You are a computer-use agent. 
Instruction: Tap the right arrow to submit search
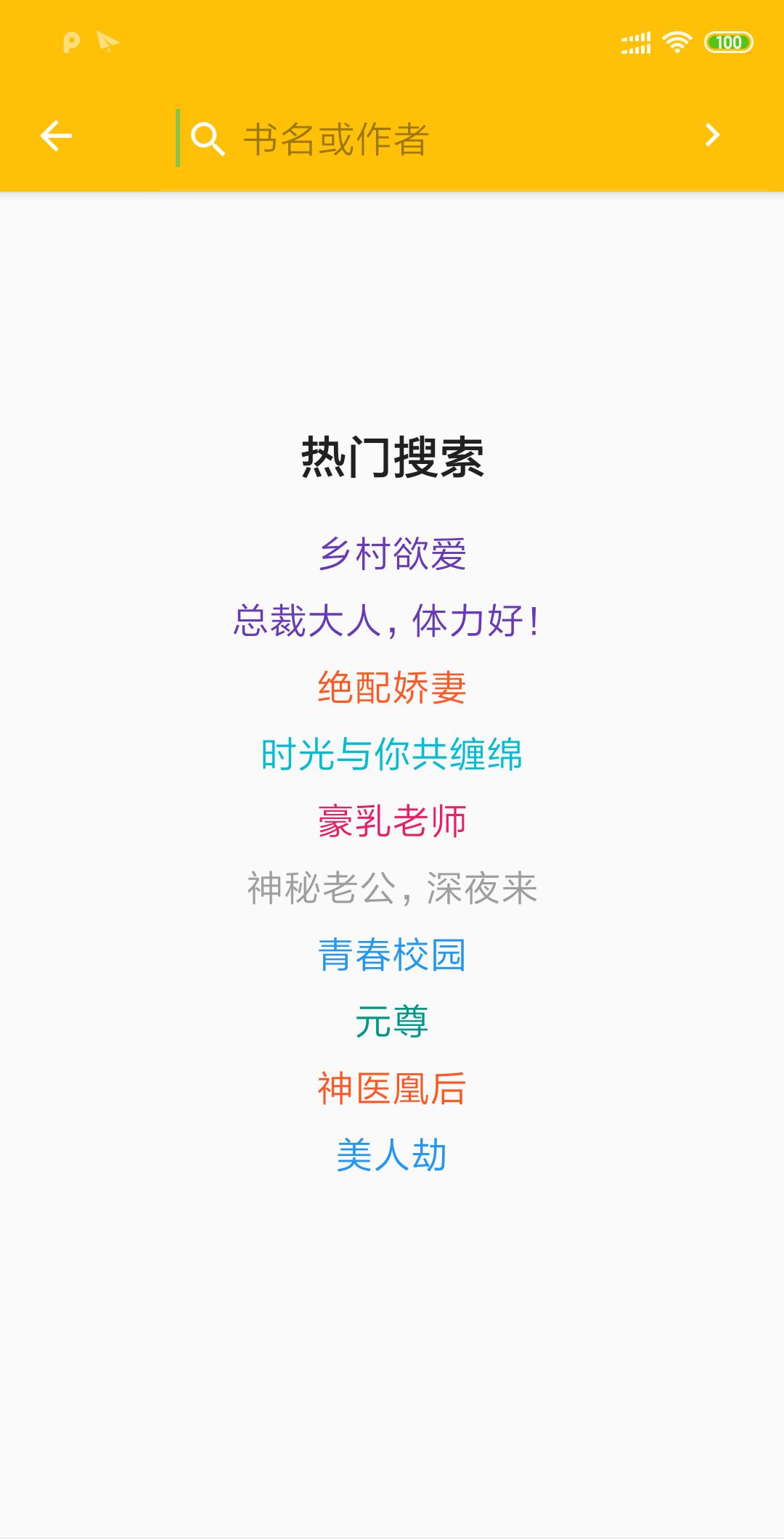714,137
